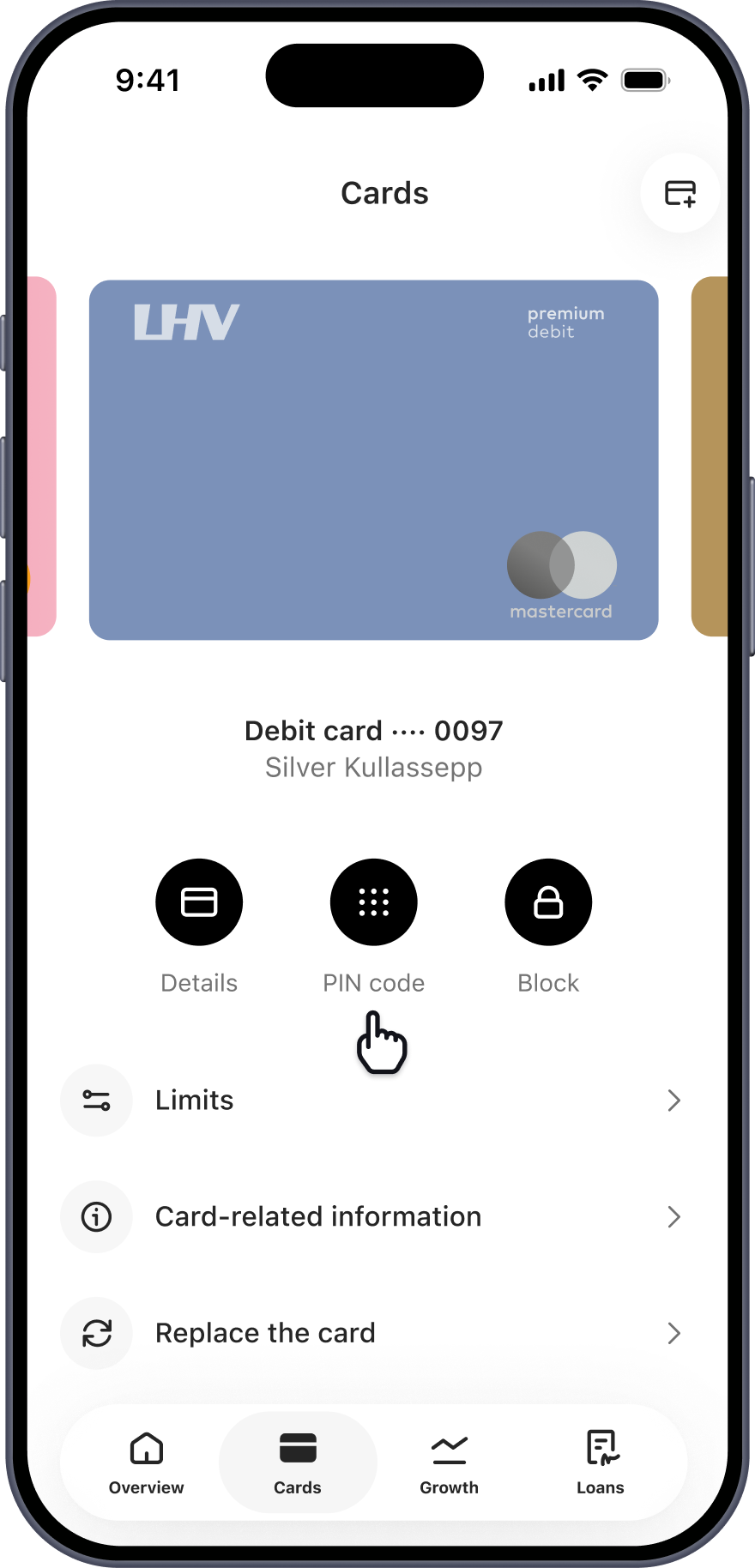The width and height of the screenshot is (755, 1568).
Task: Block the debit card
Action: (x=548, y=902)
